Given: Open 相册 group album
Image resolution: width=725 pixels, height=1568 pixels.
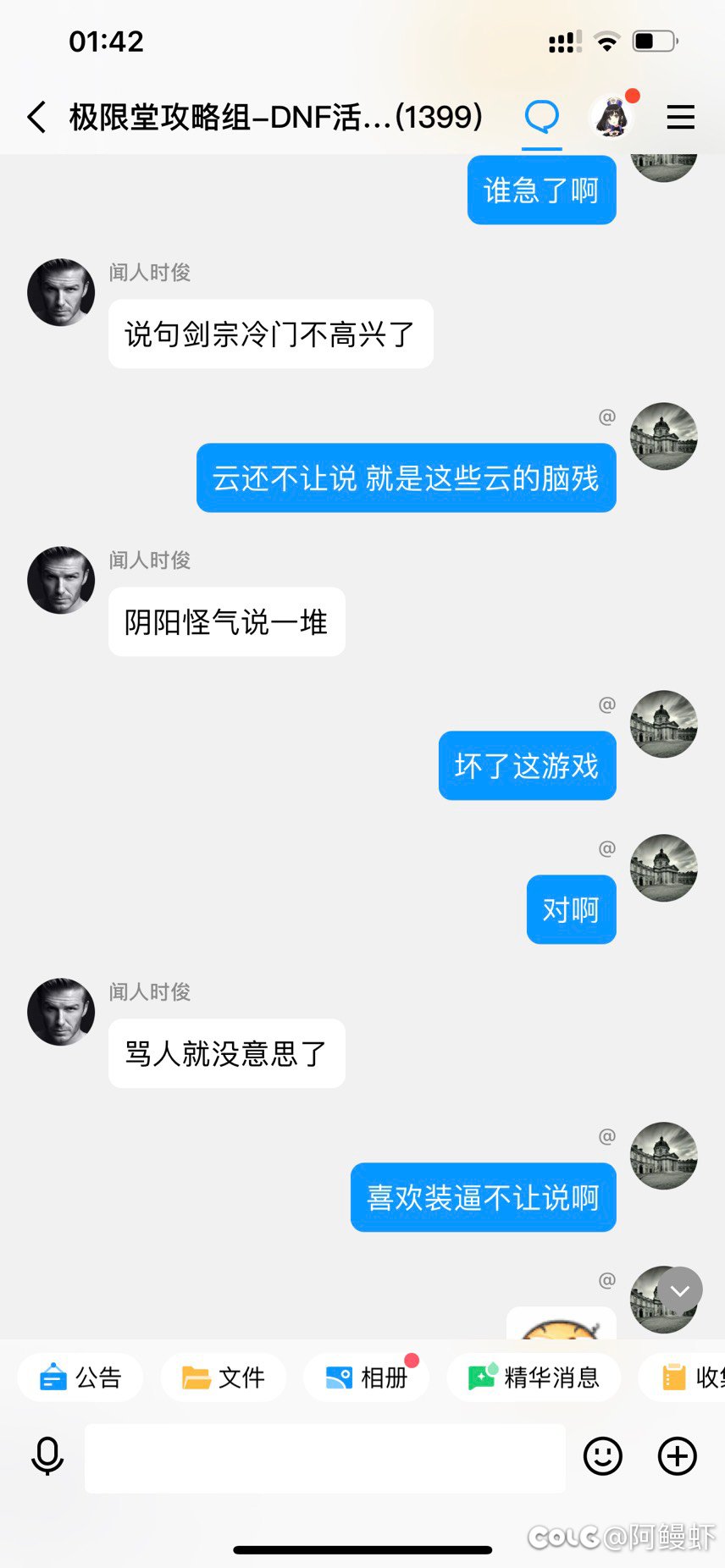Looking at the screenshot, I should pos(367,1378).
